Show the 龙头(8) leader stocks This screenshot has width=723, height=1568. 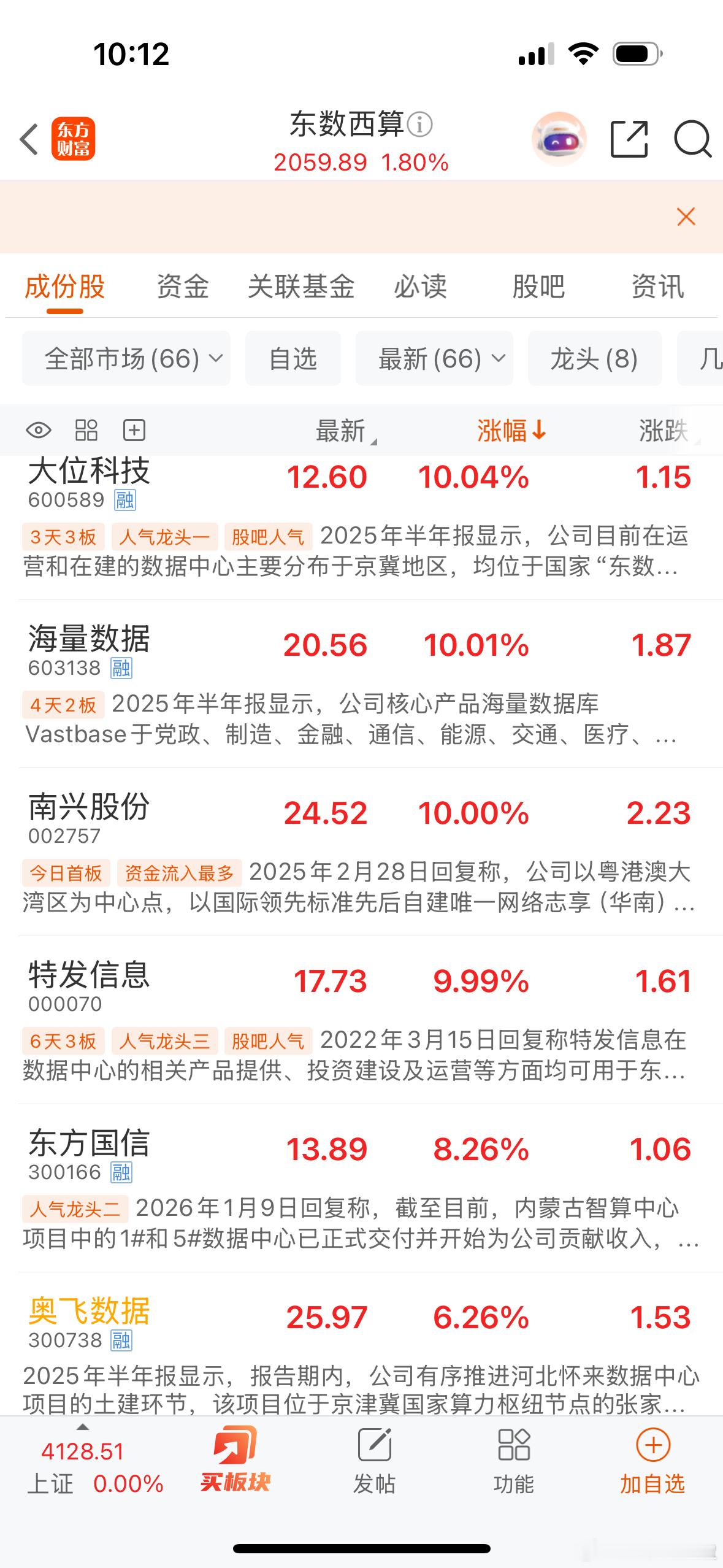tap(594, 359)
